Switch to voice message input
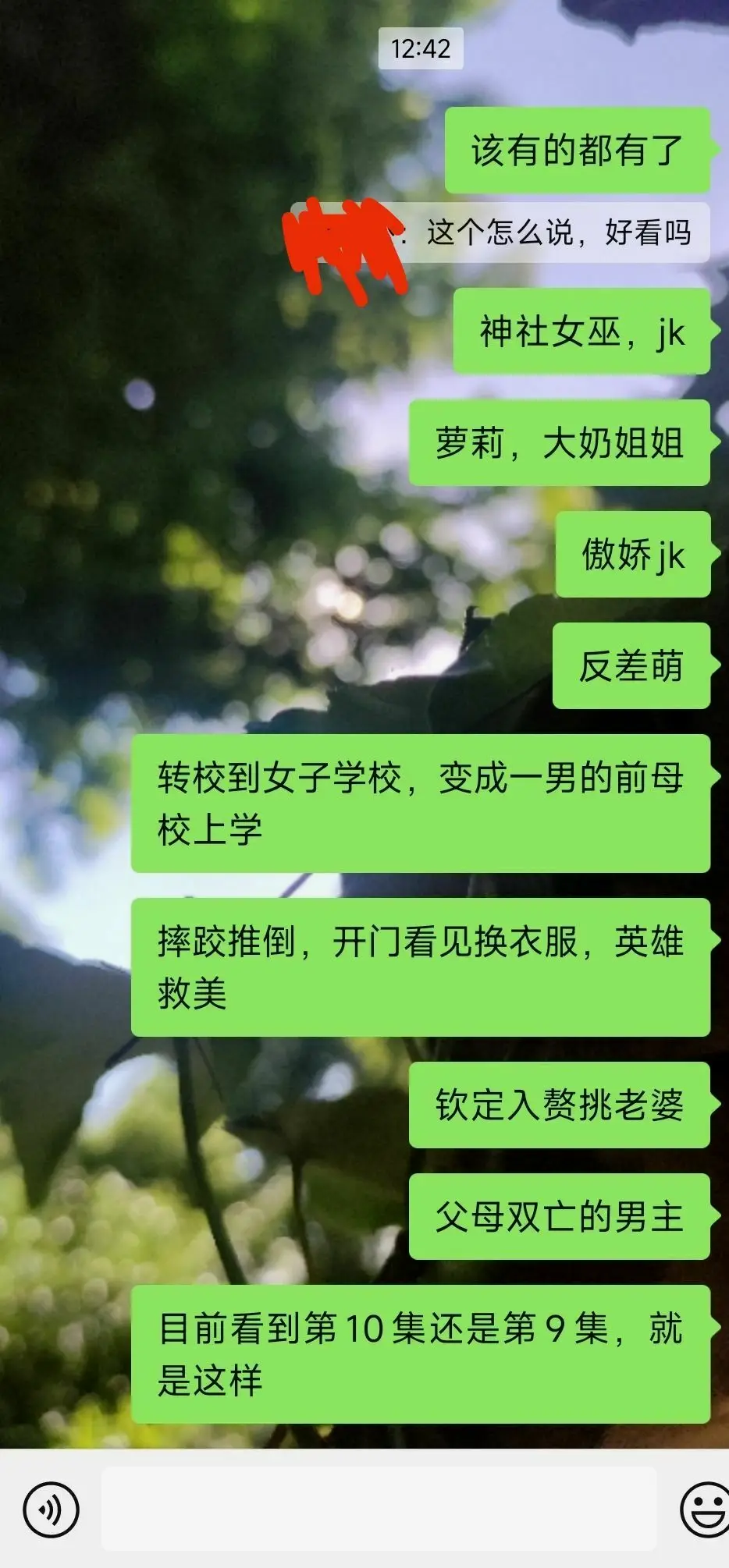The width and height of the screenshot is (729, 1568). point(52,1509)
